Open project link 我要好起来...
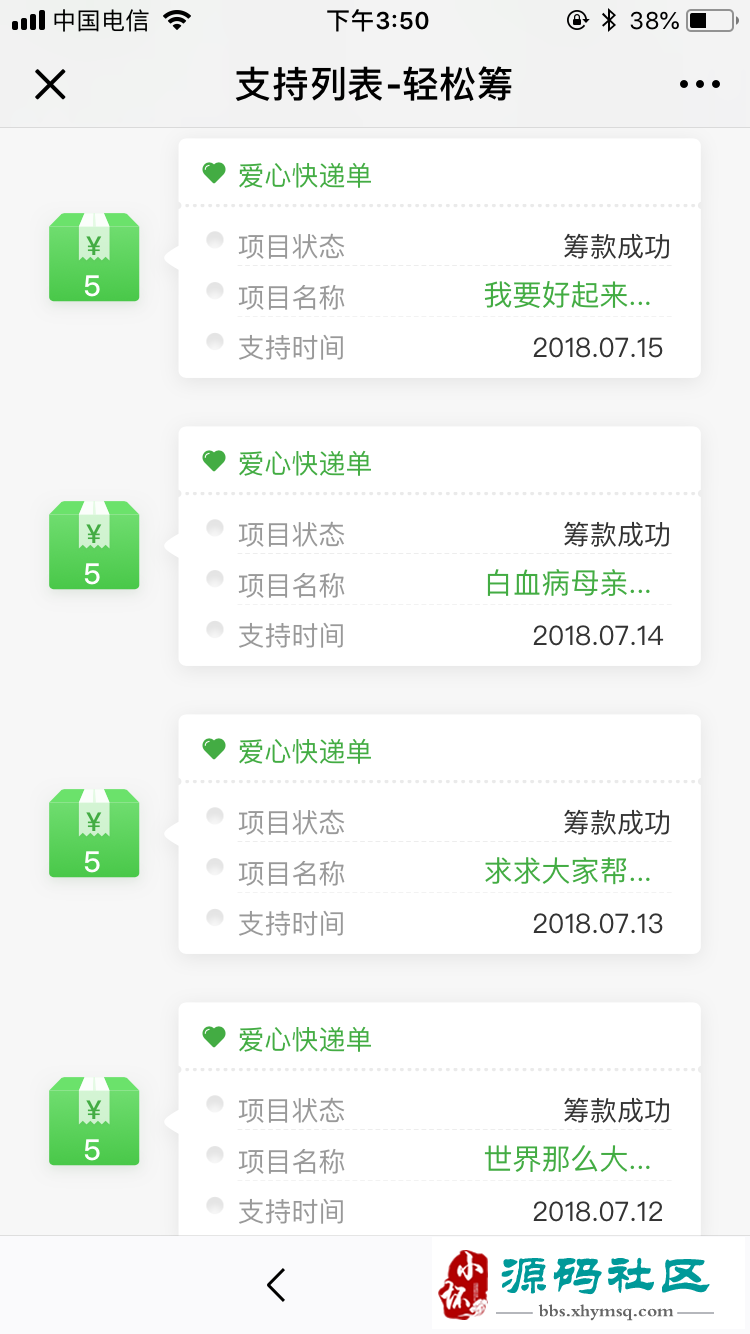750x1334 pixels. coord(568,296)
